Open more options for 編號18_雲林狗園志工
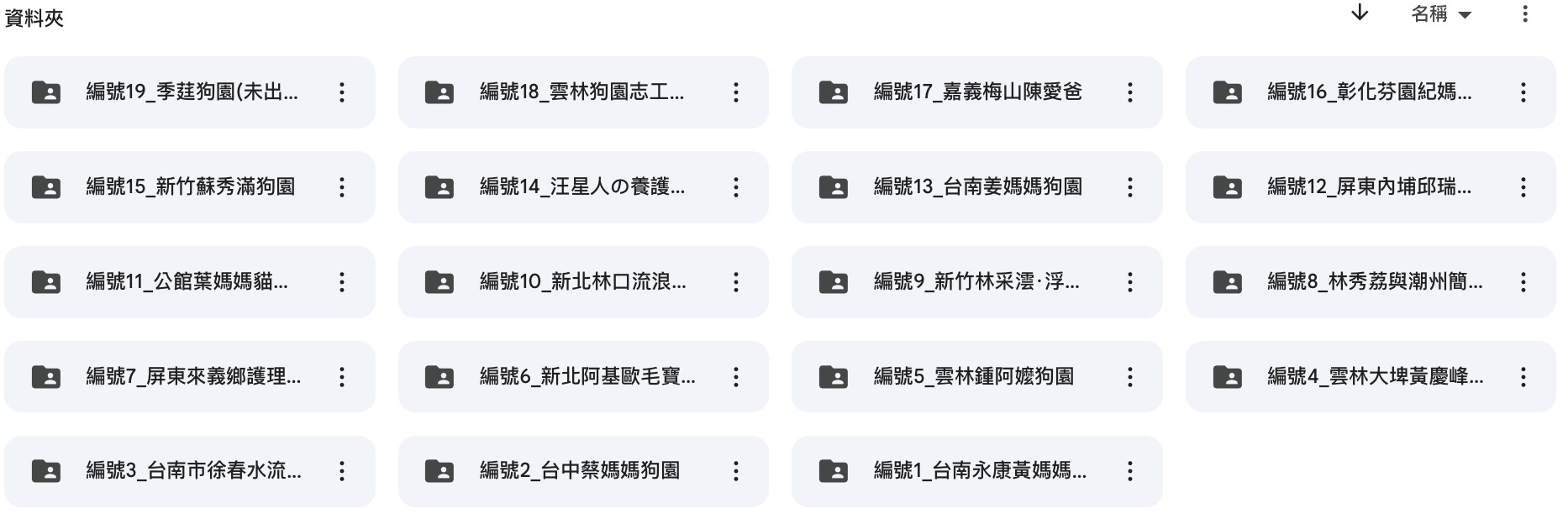This screenshot has height=524, width=1568. pyautogui.click(x=735, y=92)
